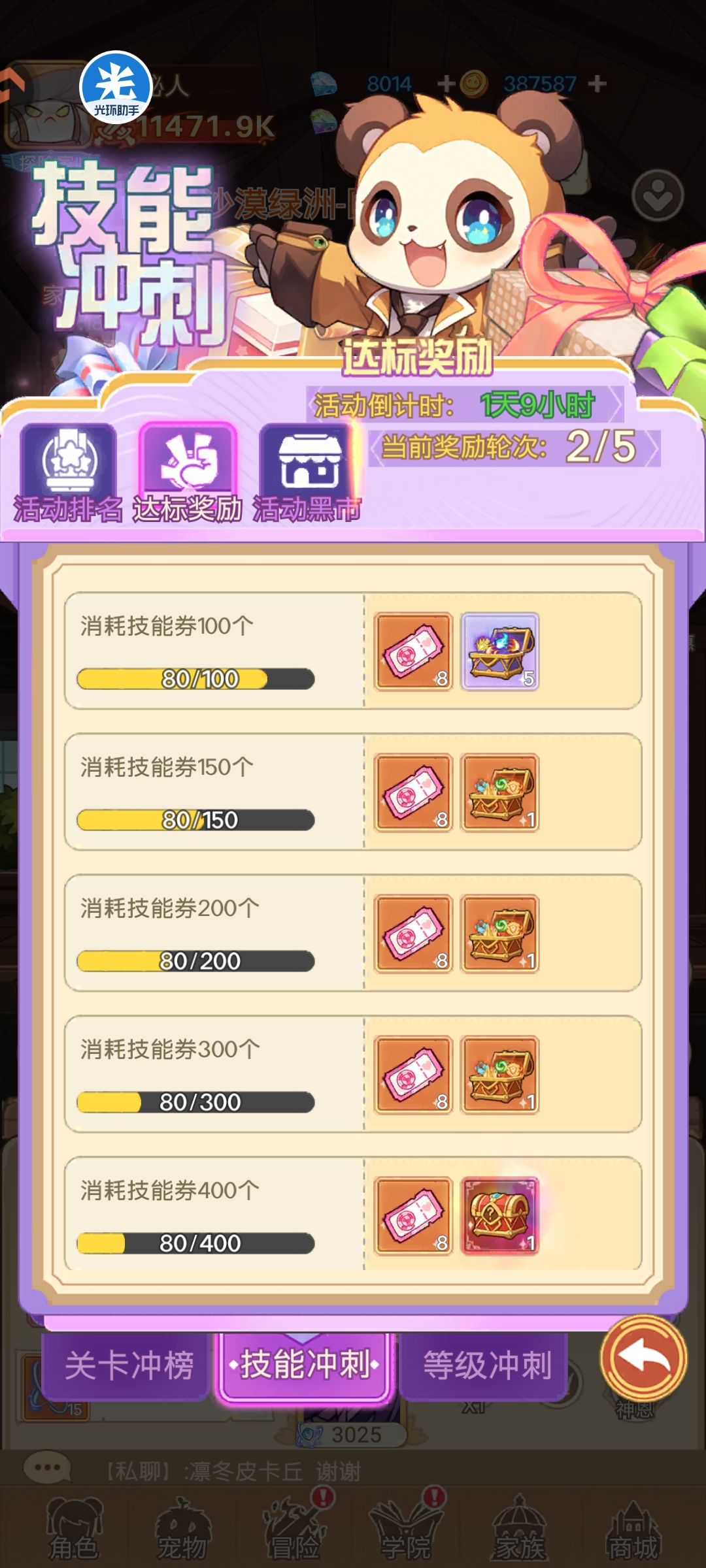The image size is (706, 1568).
Task: Select the 达标奖励 tab
Action: (188, 472)
